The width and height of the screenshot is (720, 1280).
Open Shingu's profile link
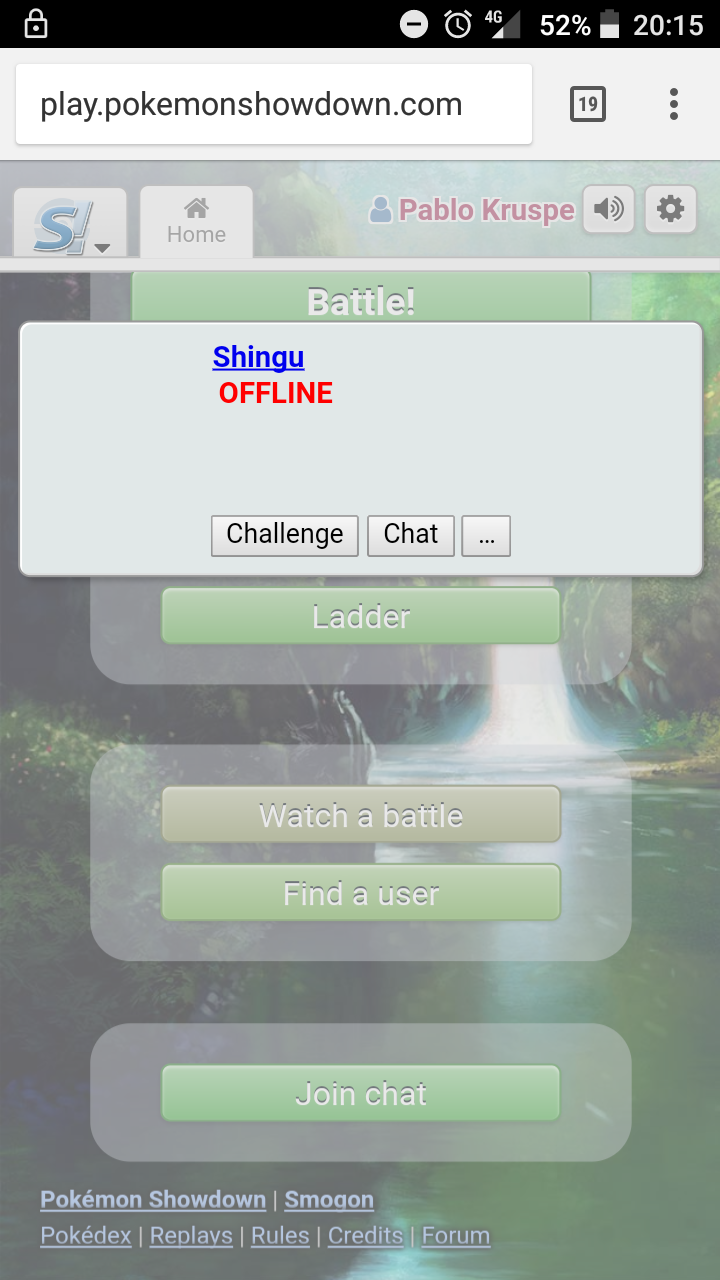point(258,357)
